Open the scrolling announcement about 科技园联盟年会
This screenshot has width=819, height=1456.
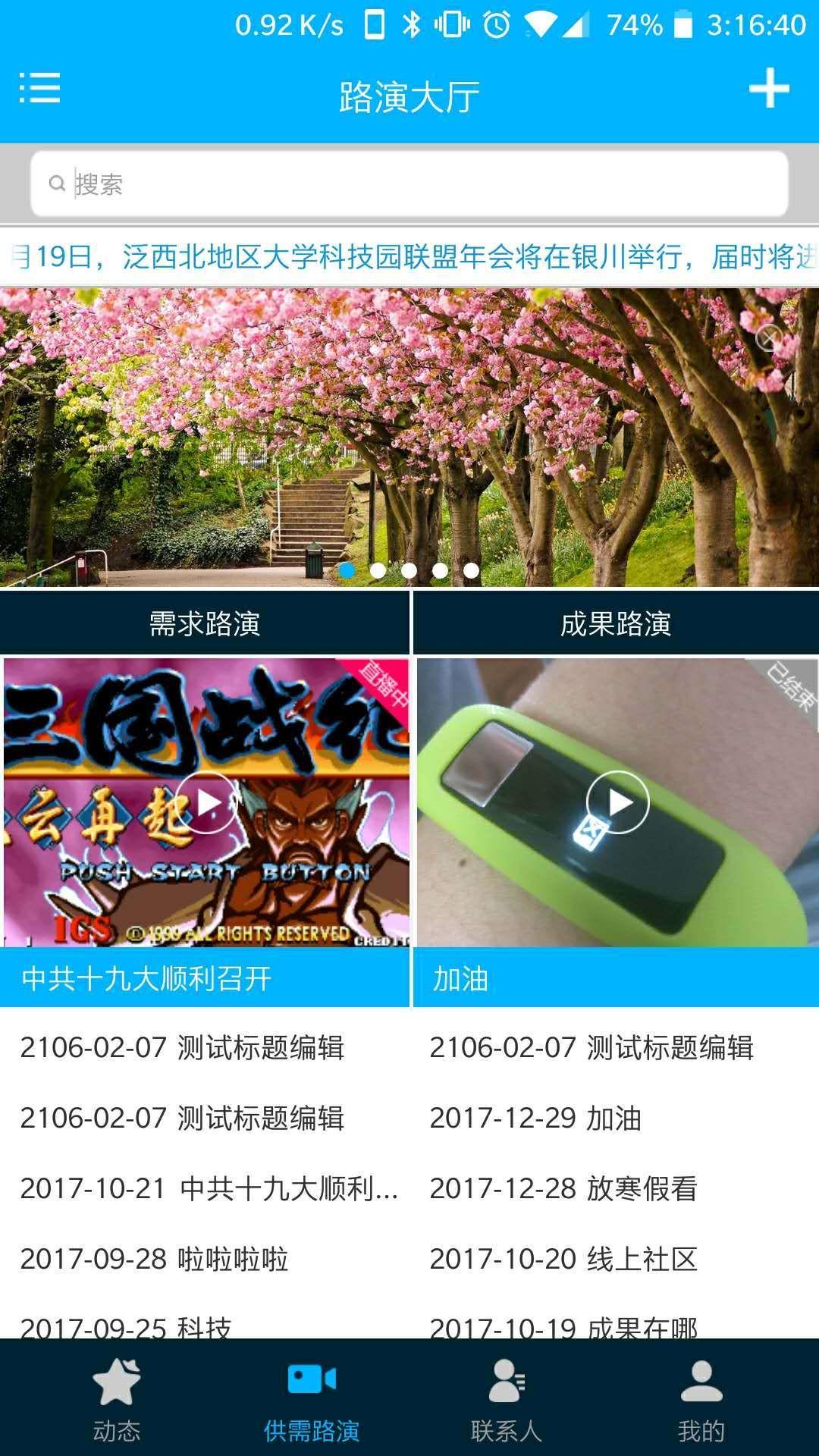pyautogui.click(x=409, y=256)
